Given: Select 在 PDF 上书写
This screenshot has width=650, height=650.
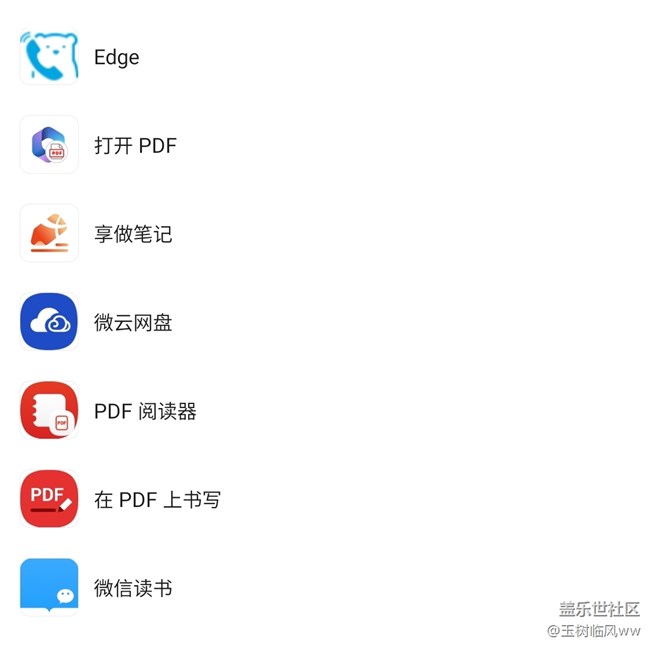Looking at the screenshot, I should [156, 499].
